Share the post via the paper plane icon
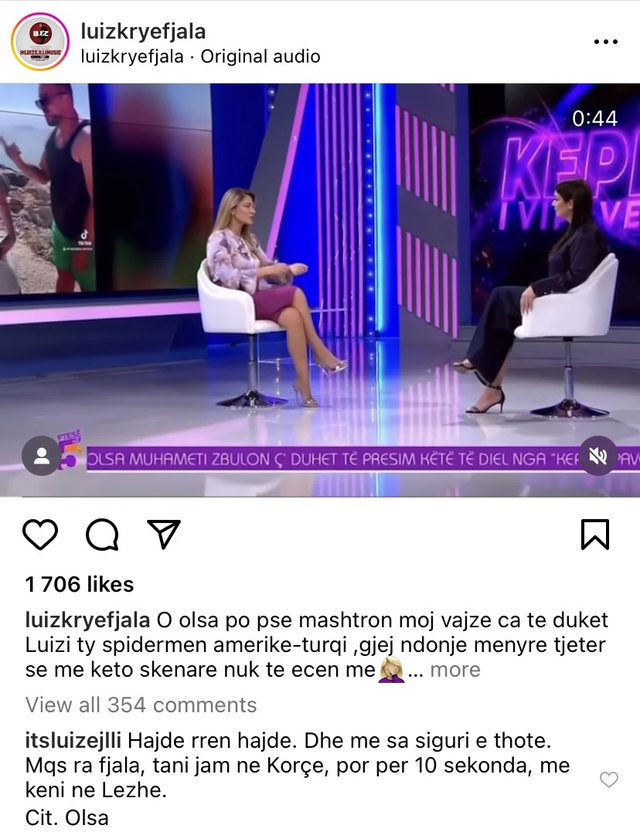640x832 pixels. tap(163, 534)
